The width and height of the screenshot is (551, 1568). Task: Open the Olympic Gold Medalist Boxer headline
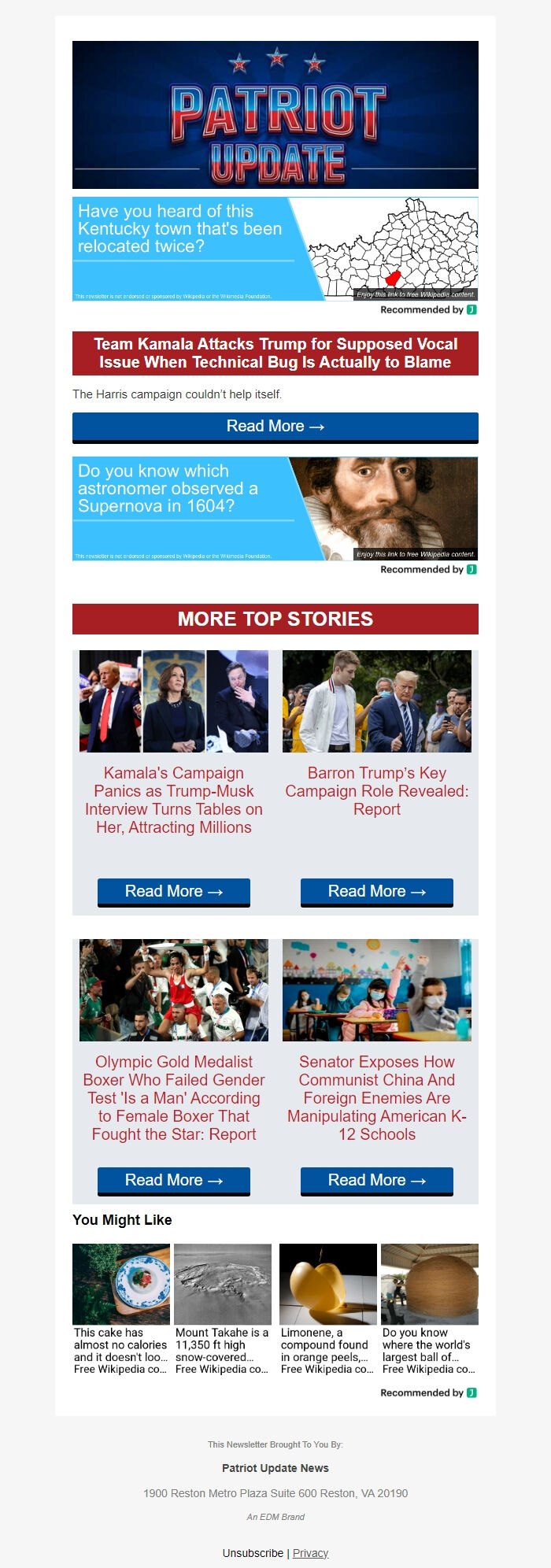174,1097
